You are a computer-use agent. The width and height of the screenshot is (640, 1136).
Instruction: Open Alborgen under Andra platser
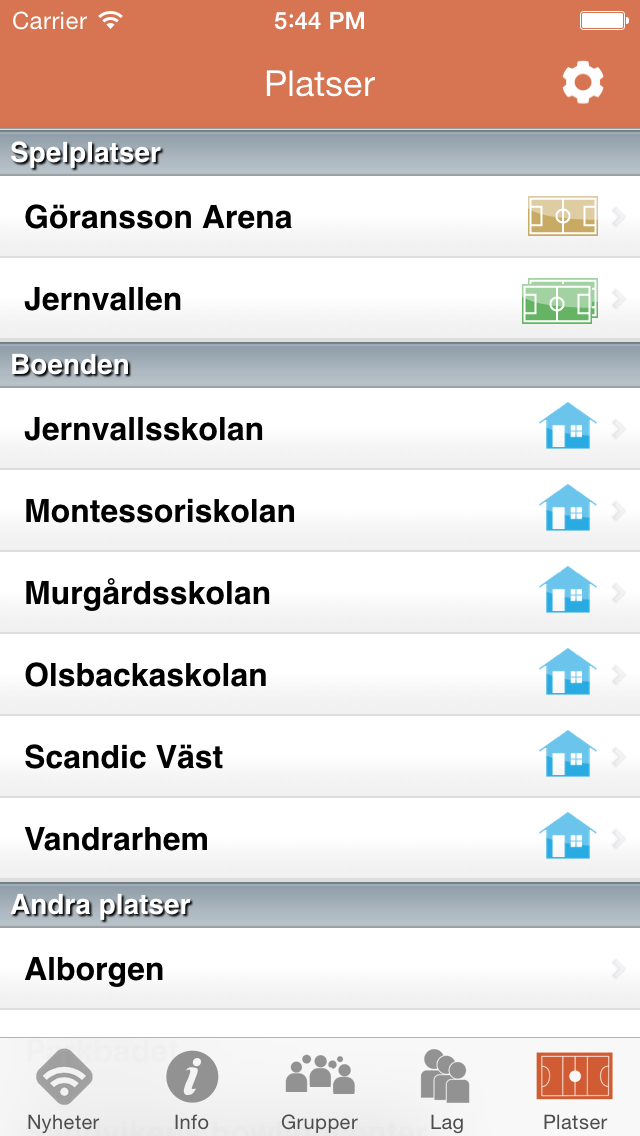tap(320, 969)
